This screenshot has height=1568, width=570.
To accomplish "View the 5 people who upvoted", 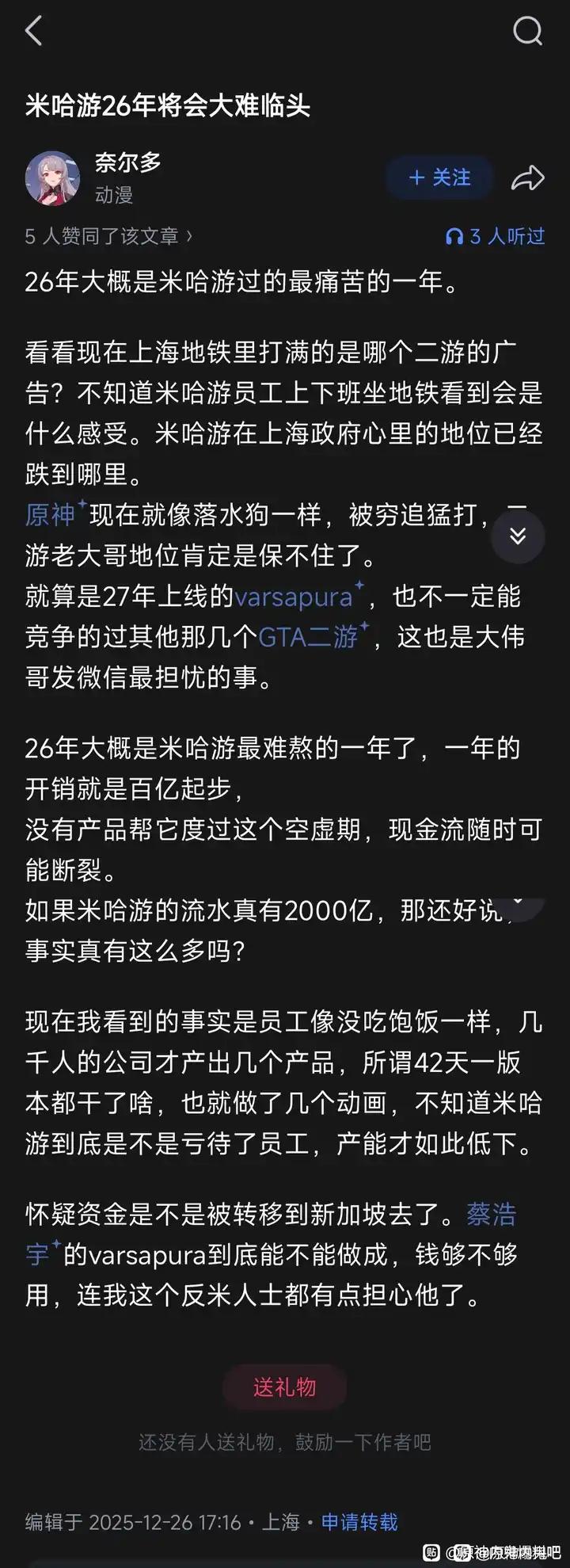I will [108, 236].
